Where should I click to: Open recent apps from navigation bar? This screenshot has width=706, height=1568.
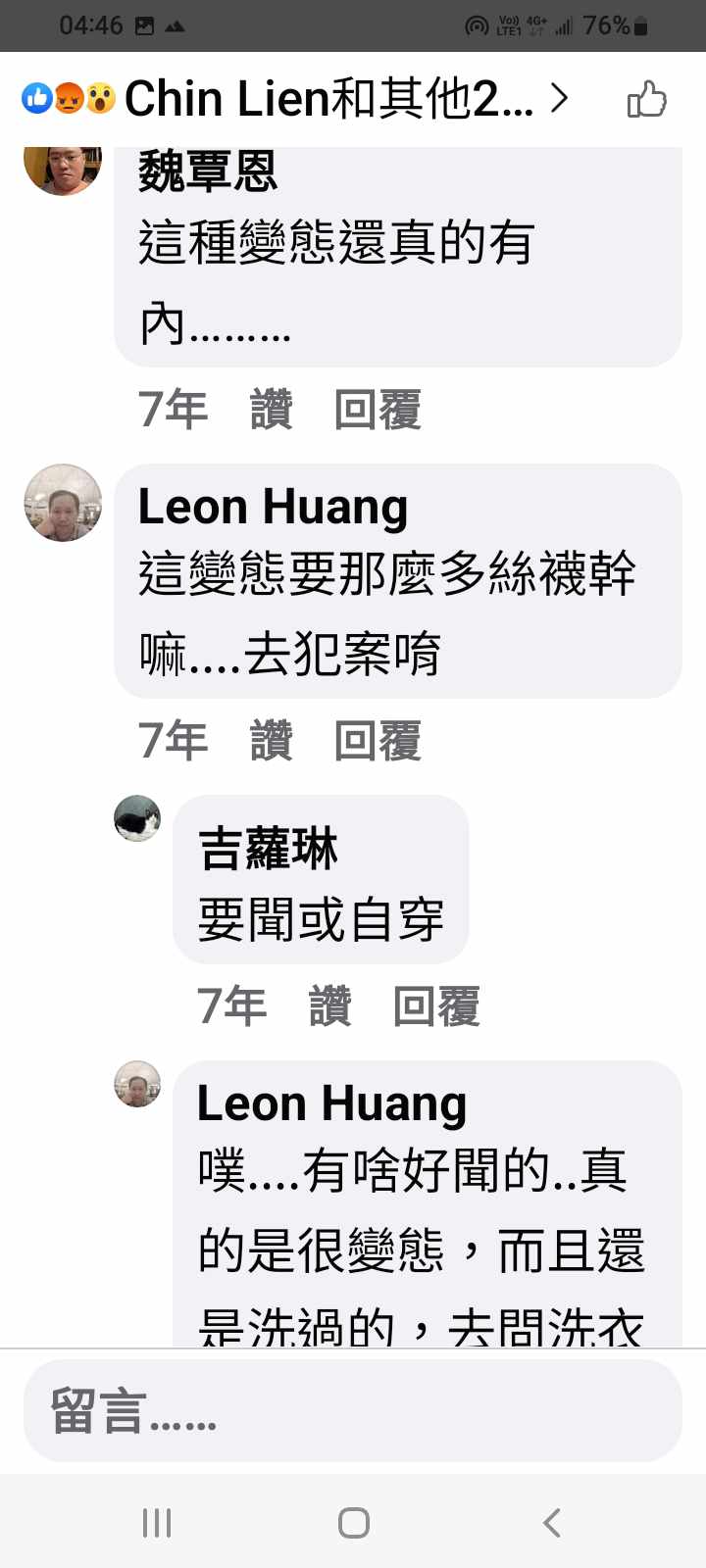click(157, 1522)
